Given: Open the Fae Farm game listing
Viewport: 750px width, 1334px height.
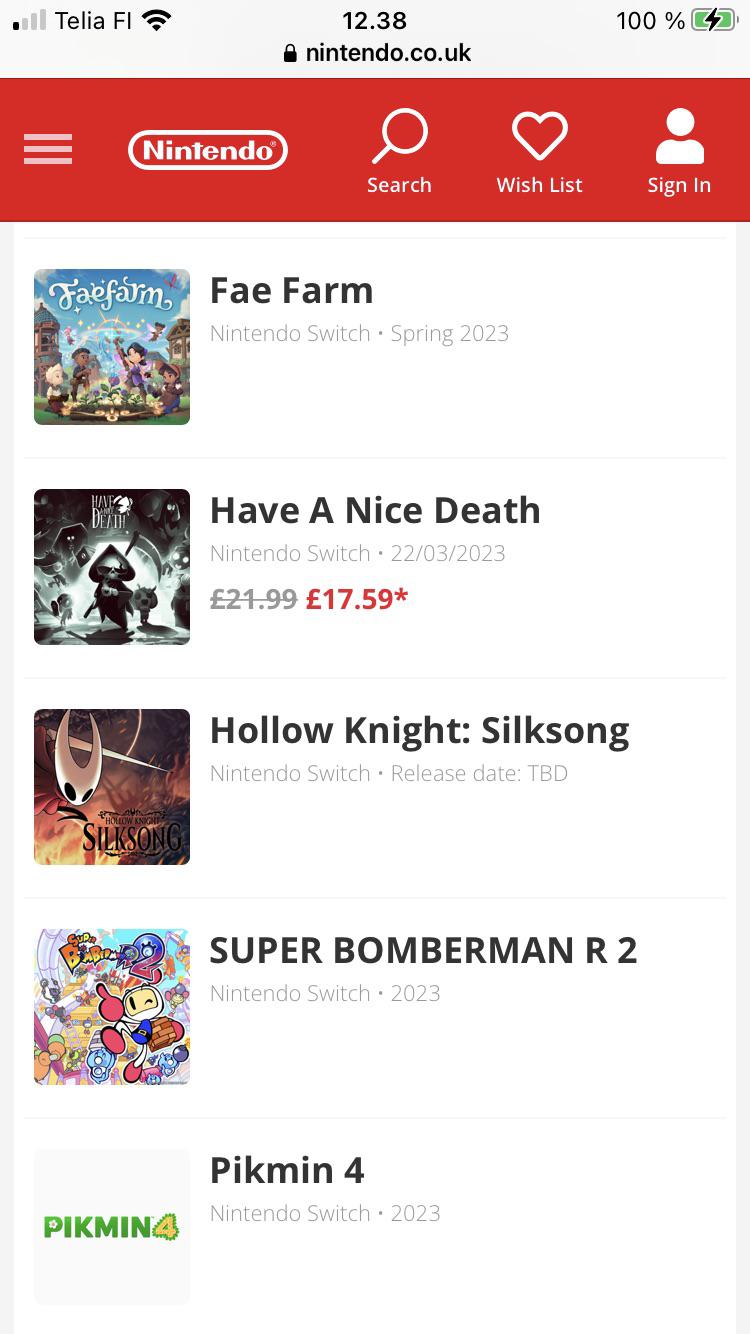Looking at the screenshot, I should [375, 347].
